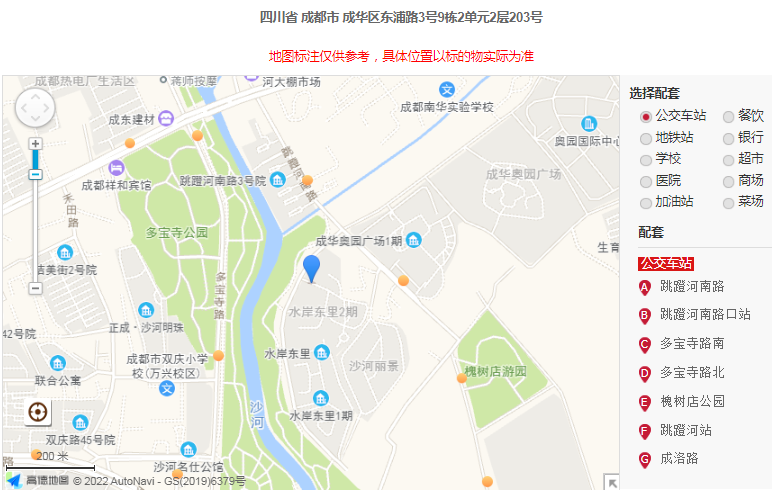Viewport: 772px width, 490px height.
Task: Open bus stop 跳蹬河南路口站
Action: pos(704,315)
